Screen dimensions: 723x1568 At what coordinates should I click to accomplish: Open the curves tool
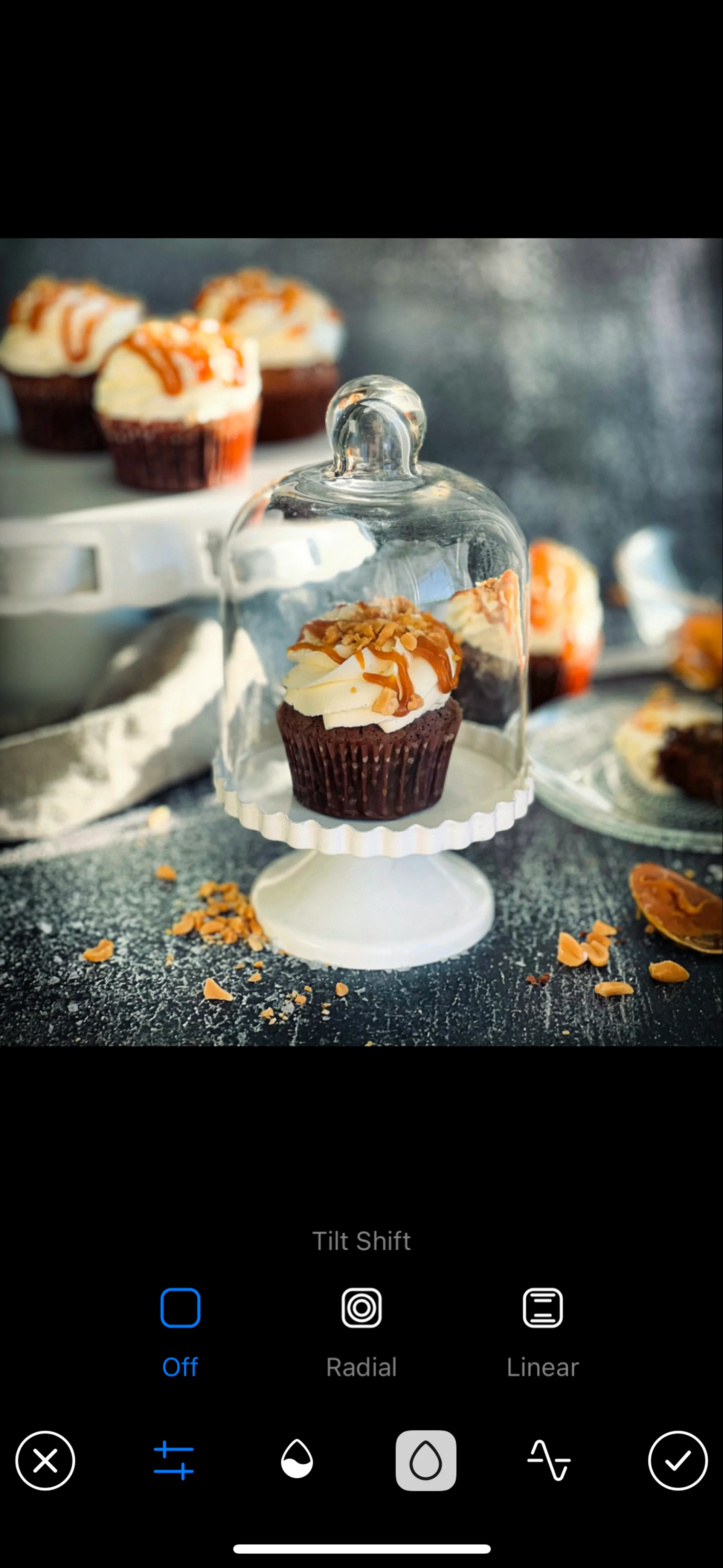(548, 1460)
